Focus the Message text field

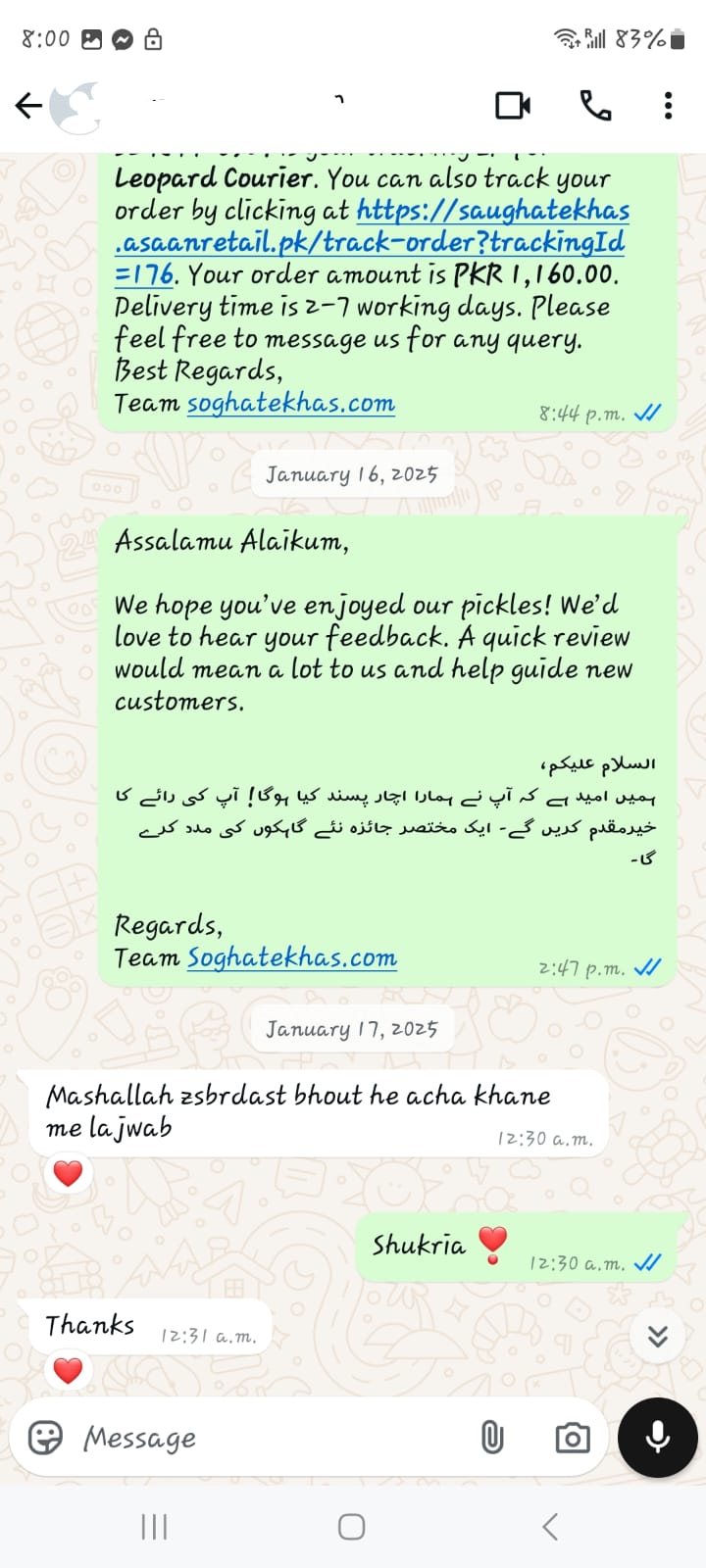[275, 1438]
